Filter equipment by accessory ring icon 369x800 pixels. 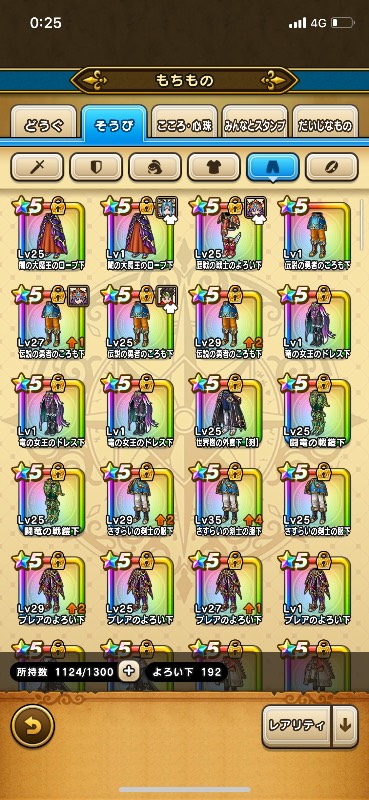(x=332, y=167)
